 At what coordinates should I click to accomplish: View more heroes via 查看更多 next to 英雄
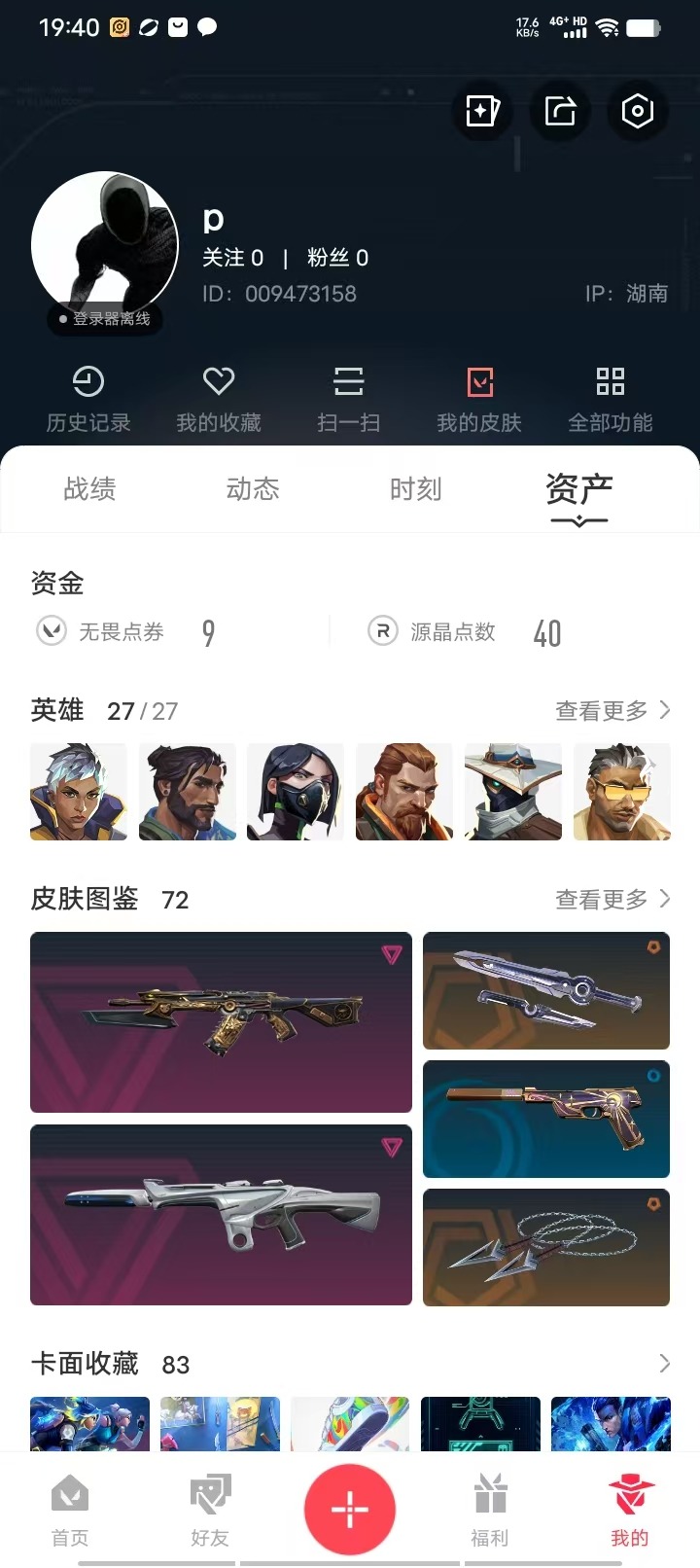pyautogui.click(x=612, y=711)
